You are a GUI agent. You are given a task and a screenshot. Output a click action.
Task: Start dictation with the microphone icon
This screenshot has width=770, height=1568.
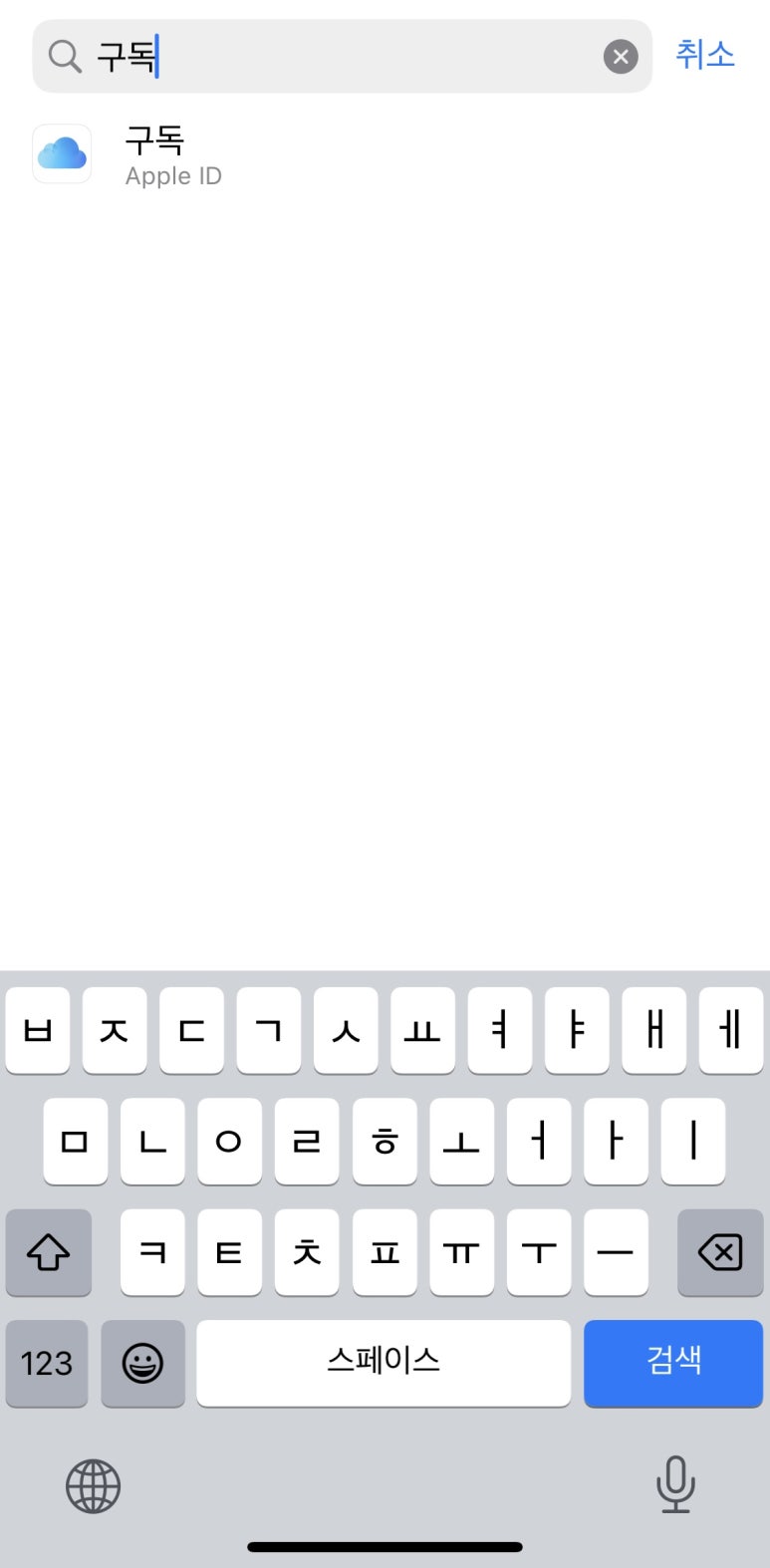tap(675, 1484)
